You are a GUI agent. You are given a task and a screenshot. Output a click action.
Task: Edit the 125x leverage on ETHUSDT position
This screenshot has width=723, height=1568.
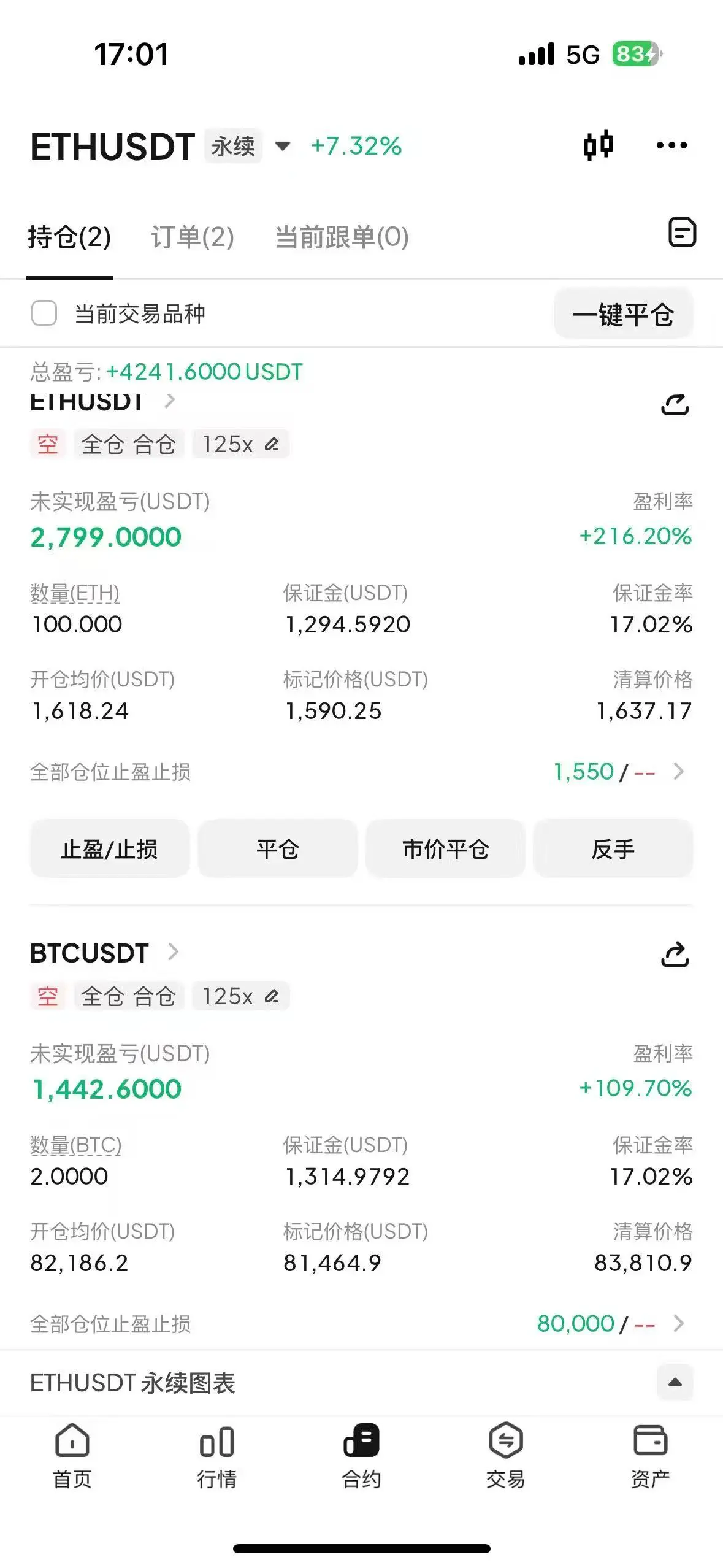pyautogui.click(x=240, y=444)
